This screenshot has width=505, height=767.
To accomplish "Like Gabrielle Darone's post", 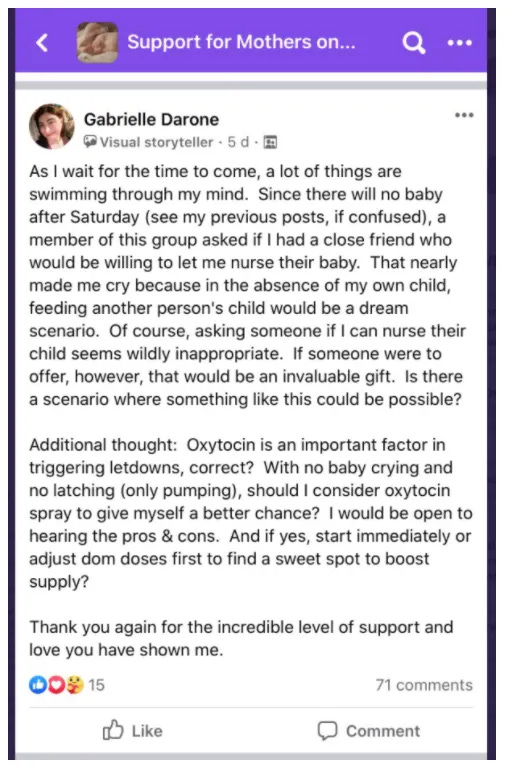I will point(133,731).
